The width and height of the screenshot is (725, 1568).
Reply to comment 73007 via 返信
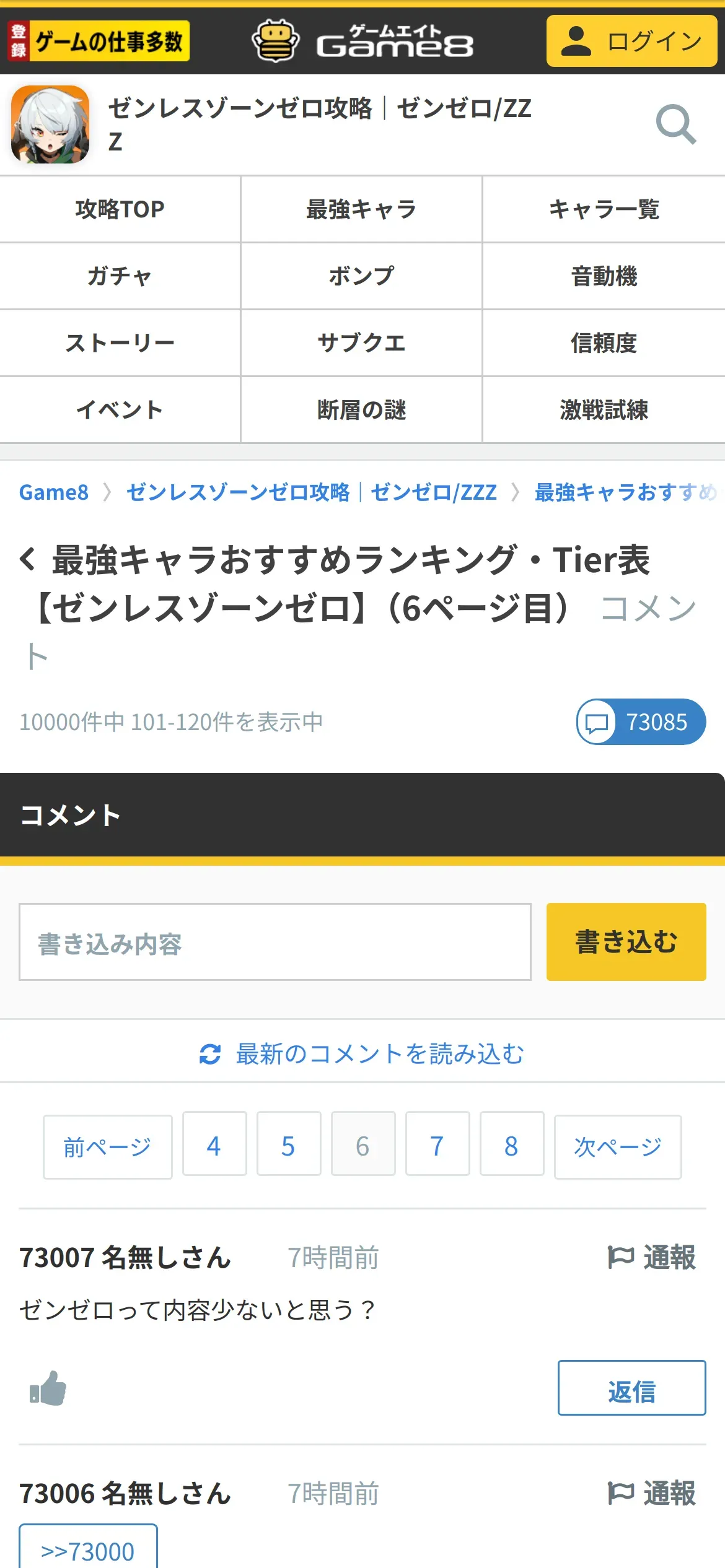[x=631, y=1388]
